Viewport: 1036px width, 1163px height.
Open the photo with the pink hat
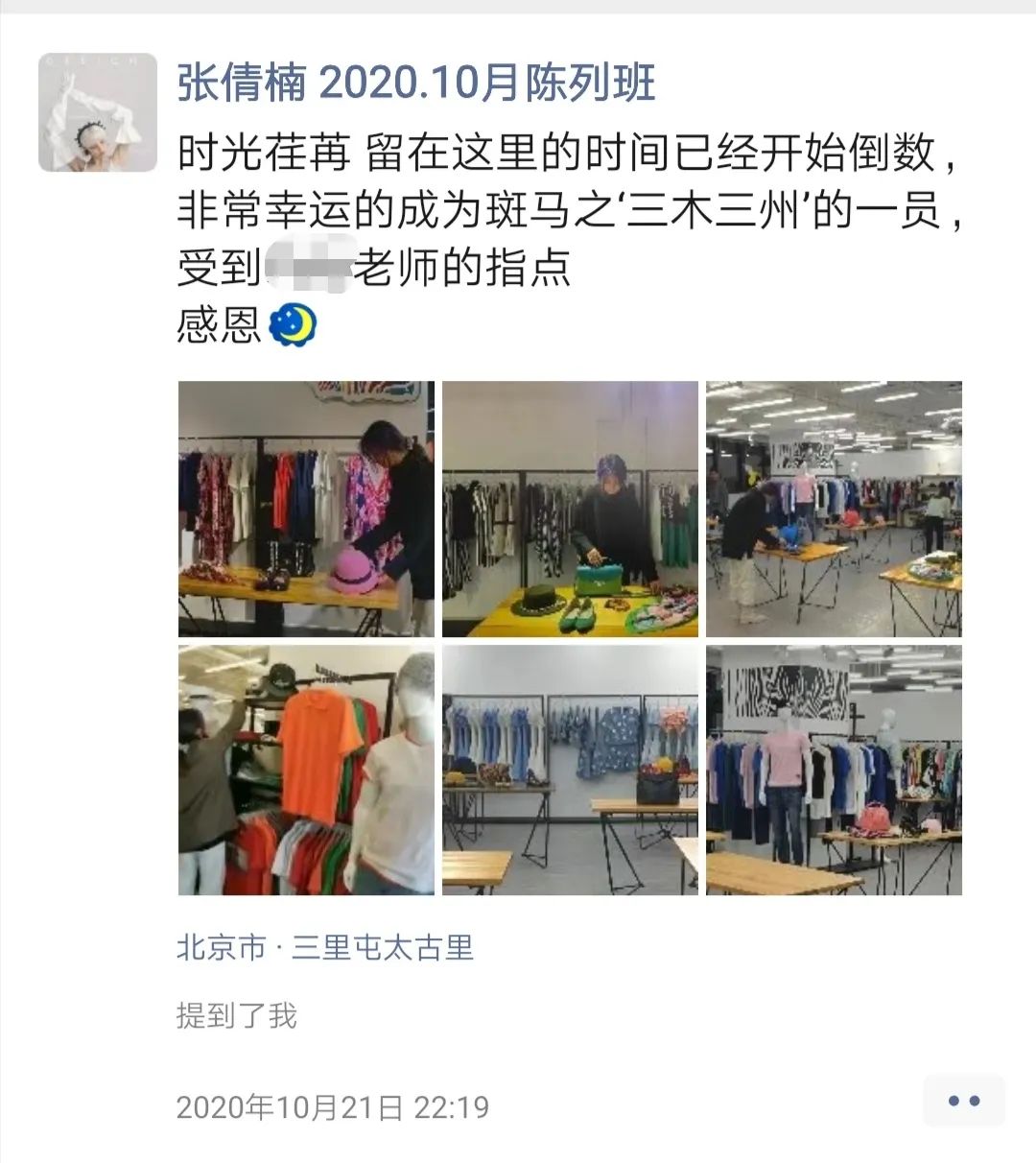[306, 509]
